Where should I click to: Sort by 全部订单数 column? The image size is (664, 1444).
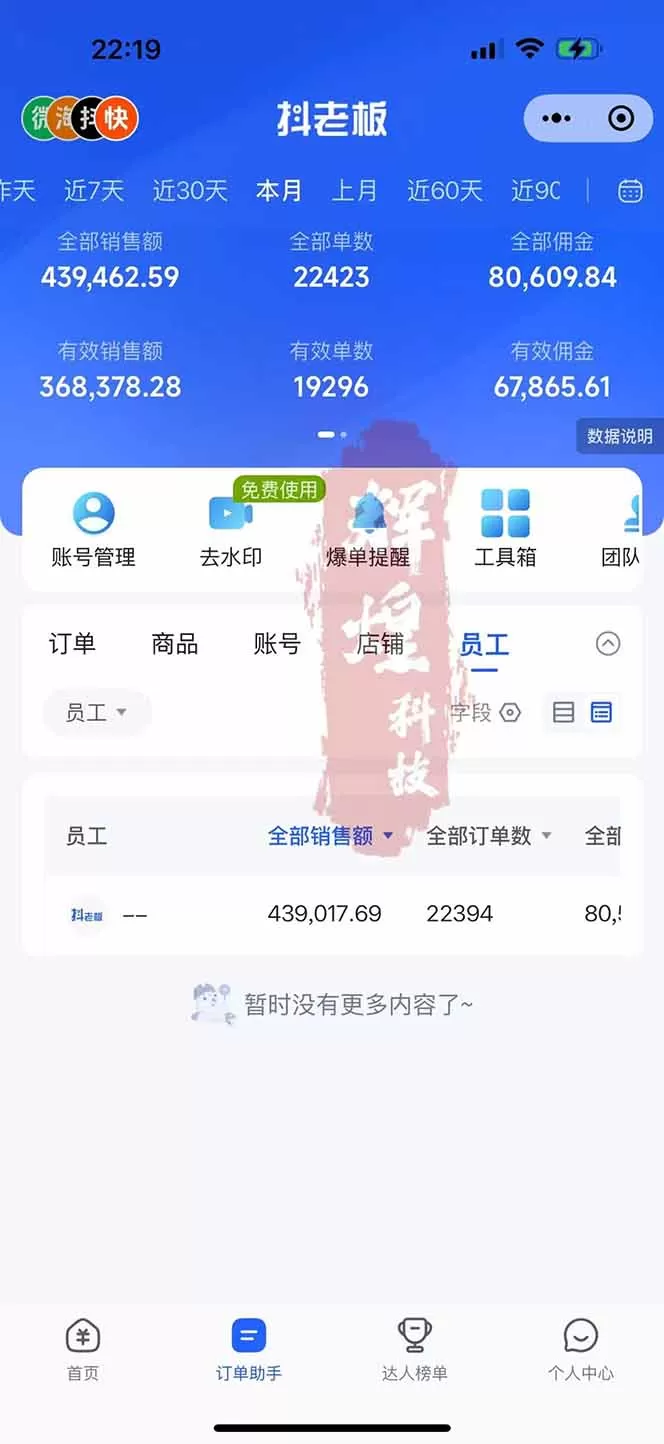(x=488, y=836)
